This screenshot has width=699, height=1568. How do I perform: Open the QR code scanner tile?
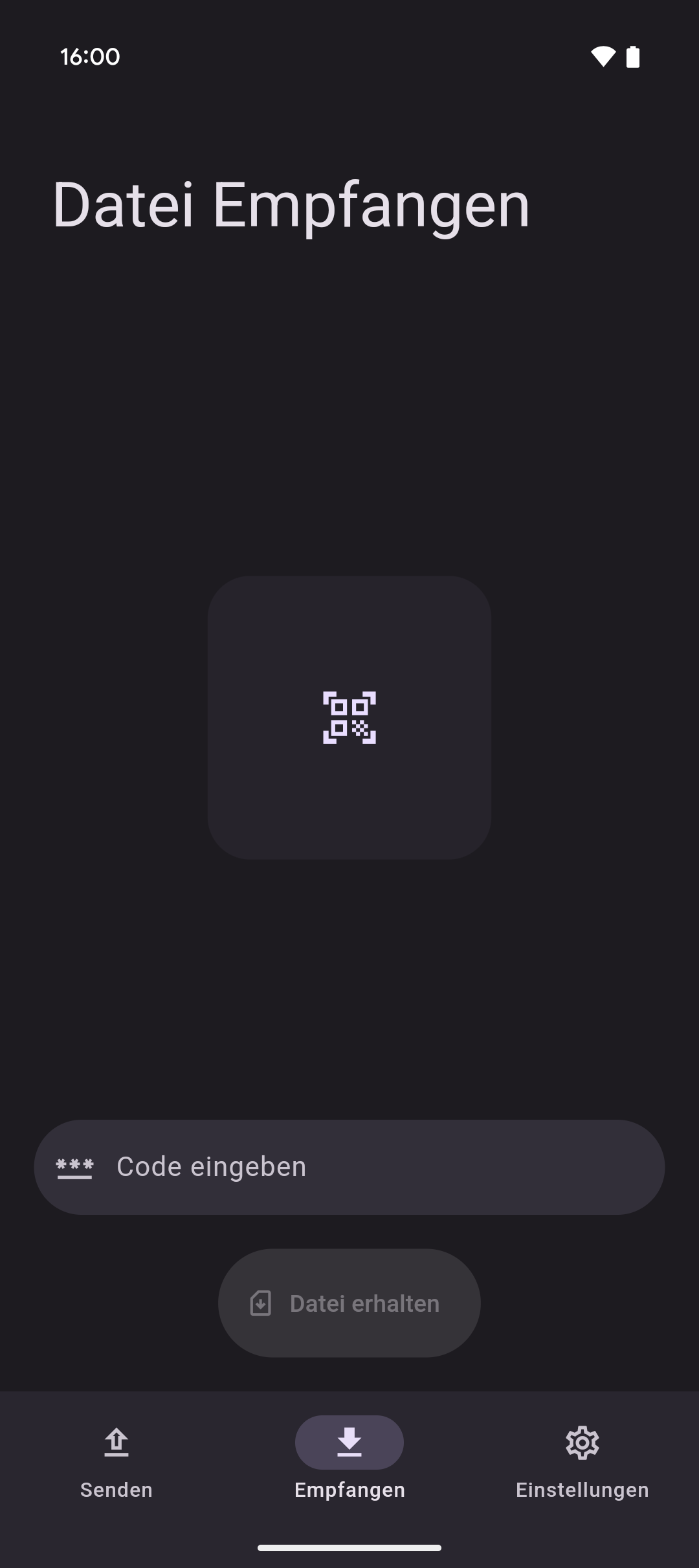(349, 717)
